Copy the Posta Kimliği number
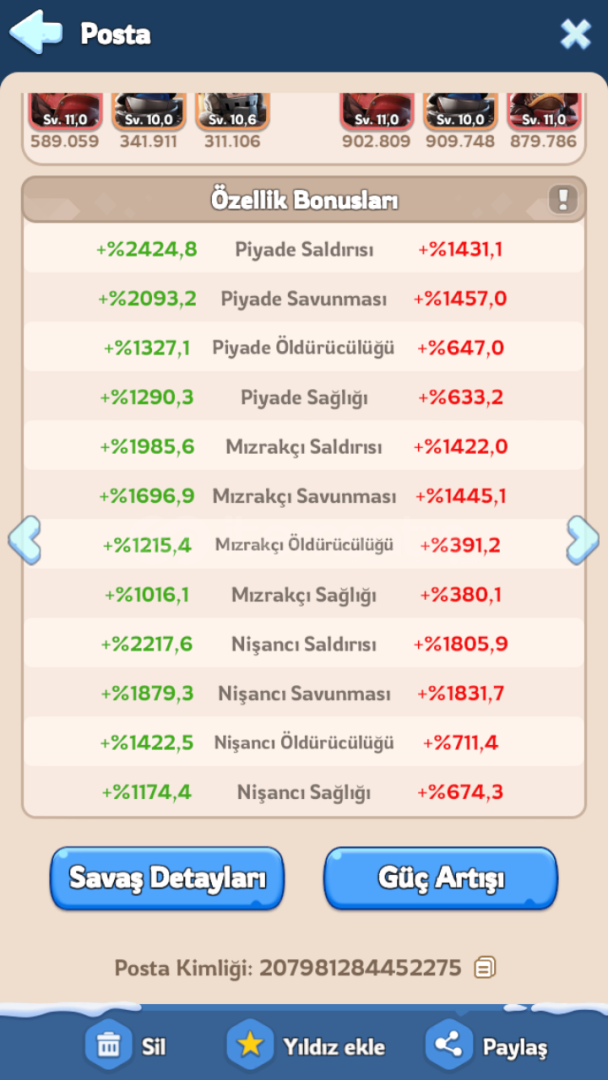 coord(485,967)
